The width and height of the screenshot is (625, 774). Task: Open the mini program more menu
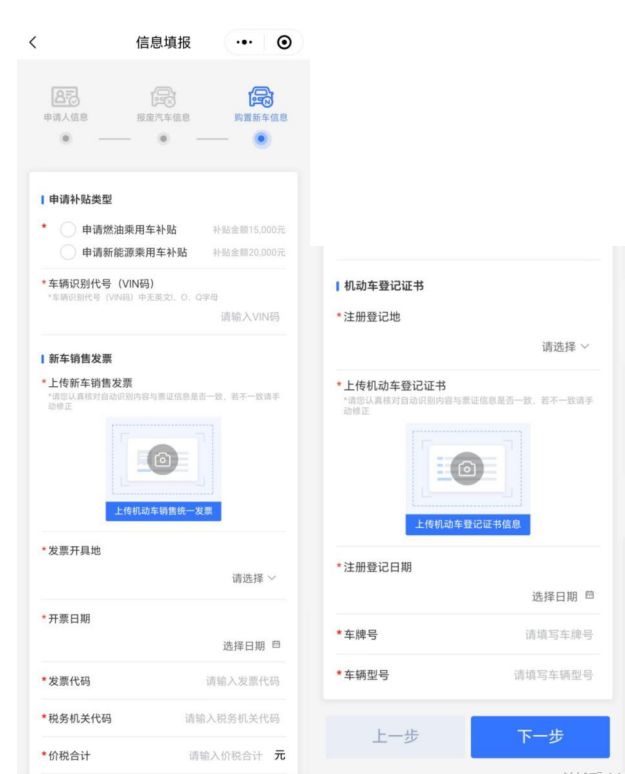pos(243,43)
